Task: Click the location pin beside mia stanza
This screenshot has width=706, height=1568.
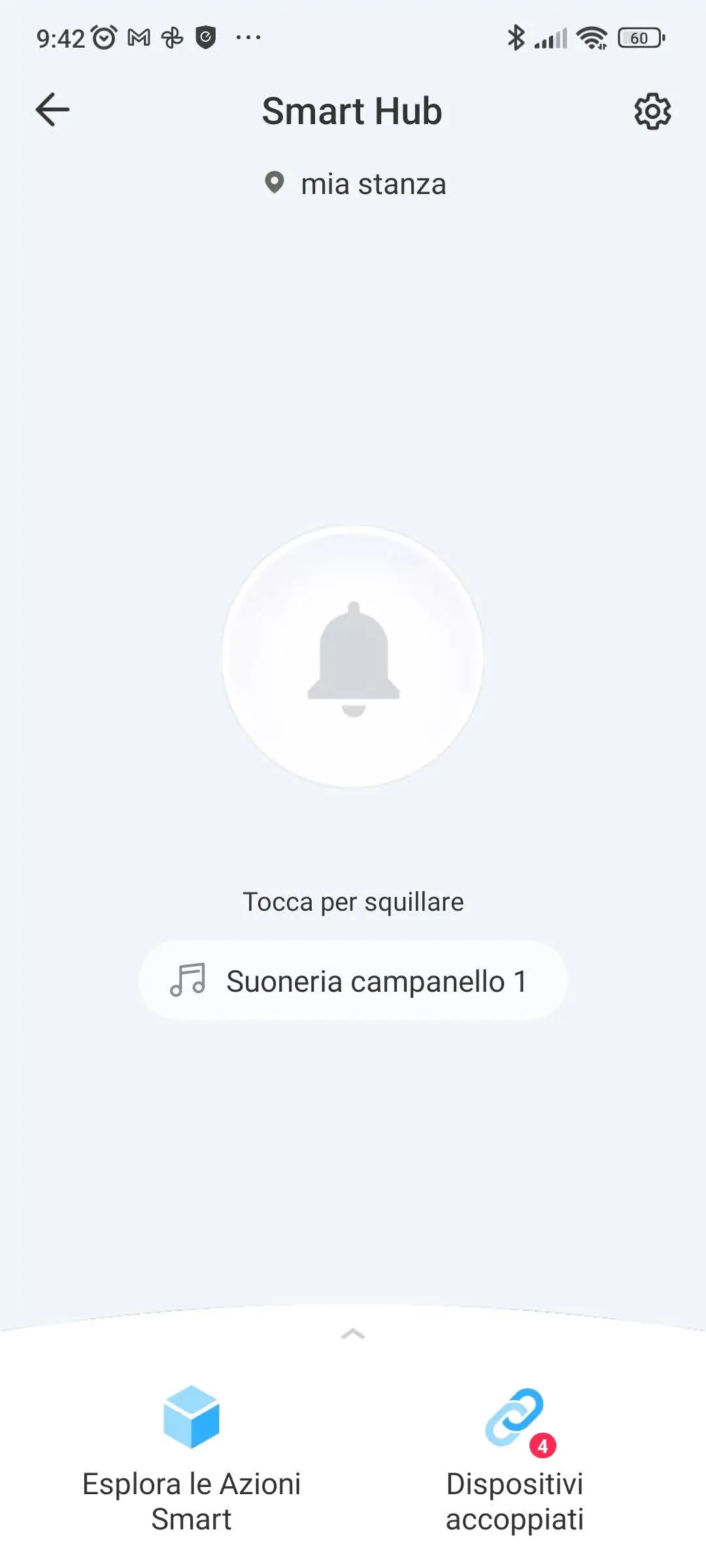Action: tap(275, 183)
